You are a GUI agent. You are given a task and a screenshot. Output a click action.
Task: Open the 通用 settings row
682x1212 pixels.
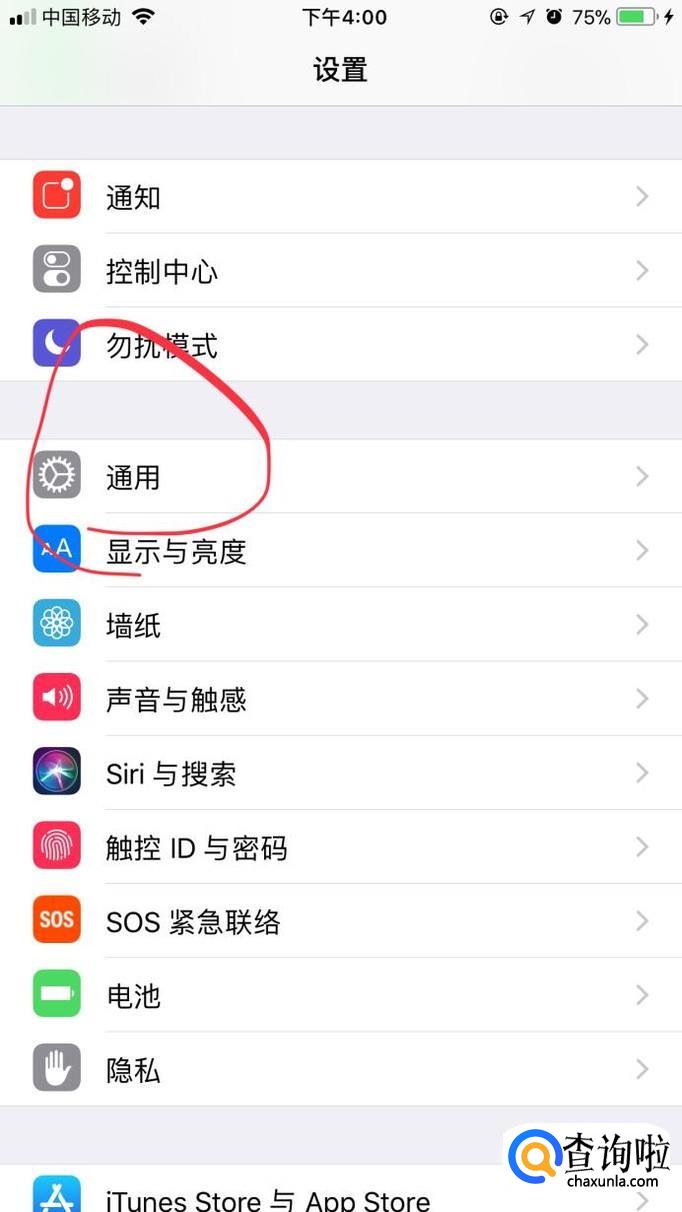[x=341, y=477]
